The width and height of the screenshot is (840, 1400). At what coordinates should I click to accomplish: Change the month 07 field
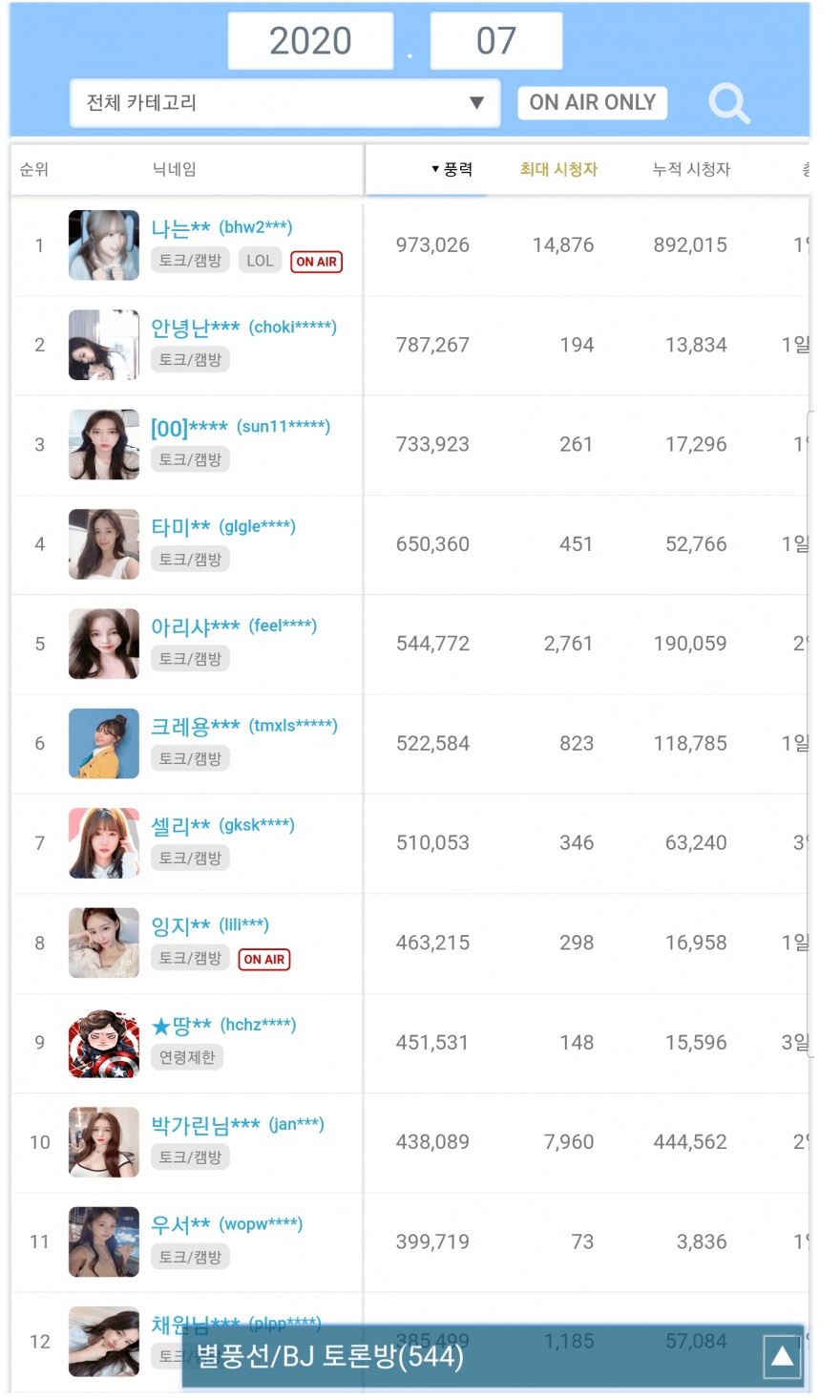496,41
